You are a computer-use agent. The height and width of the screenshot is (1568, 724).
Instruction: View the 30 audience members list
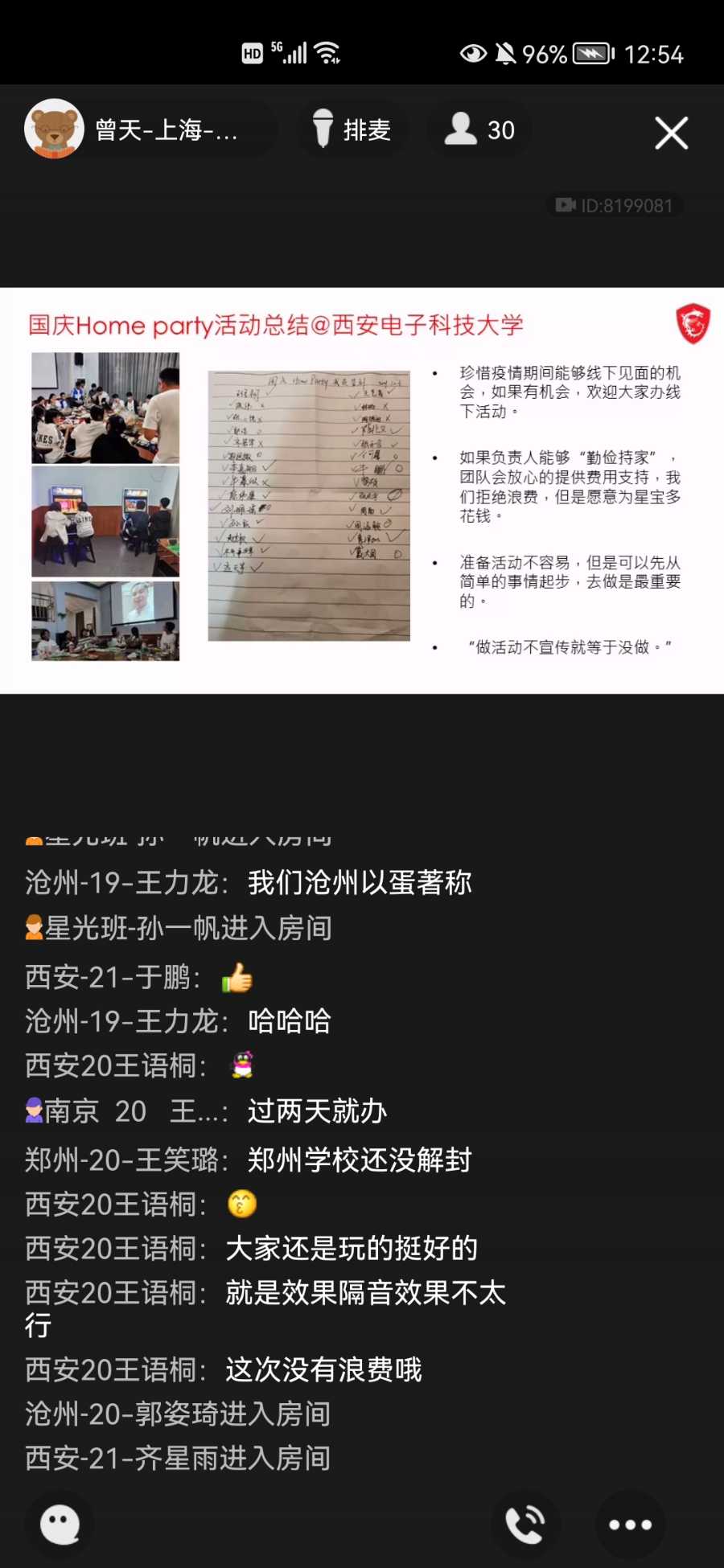(x=480, y=129)
